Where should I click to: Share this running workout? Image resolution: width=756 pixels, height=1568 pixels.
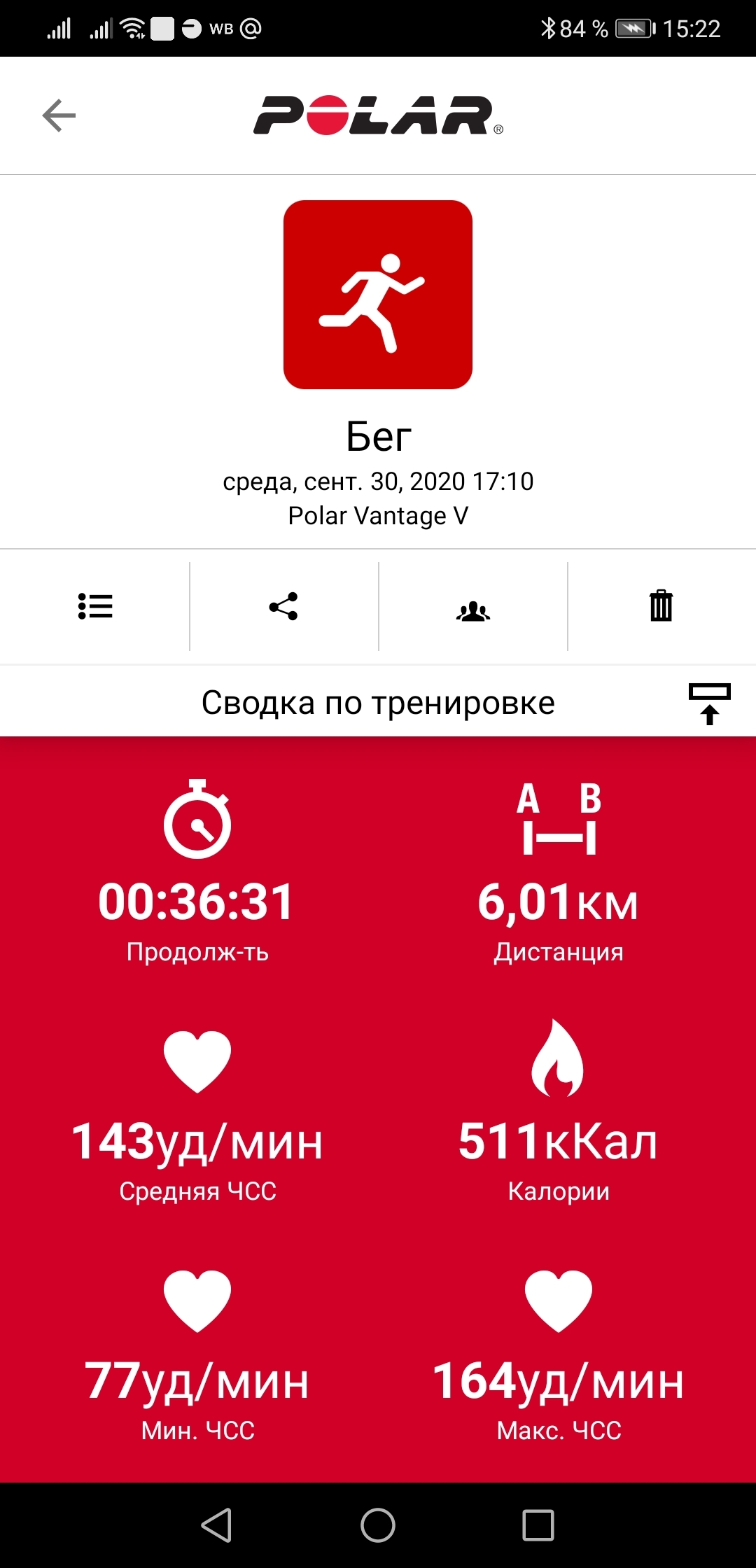point(283,606)
